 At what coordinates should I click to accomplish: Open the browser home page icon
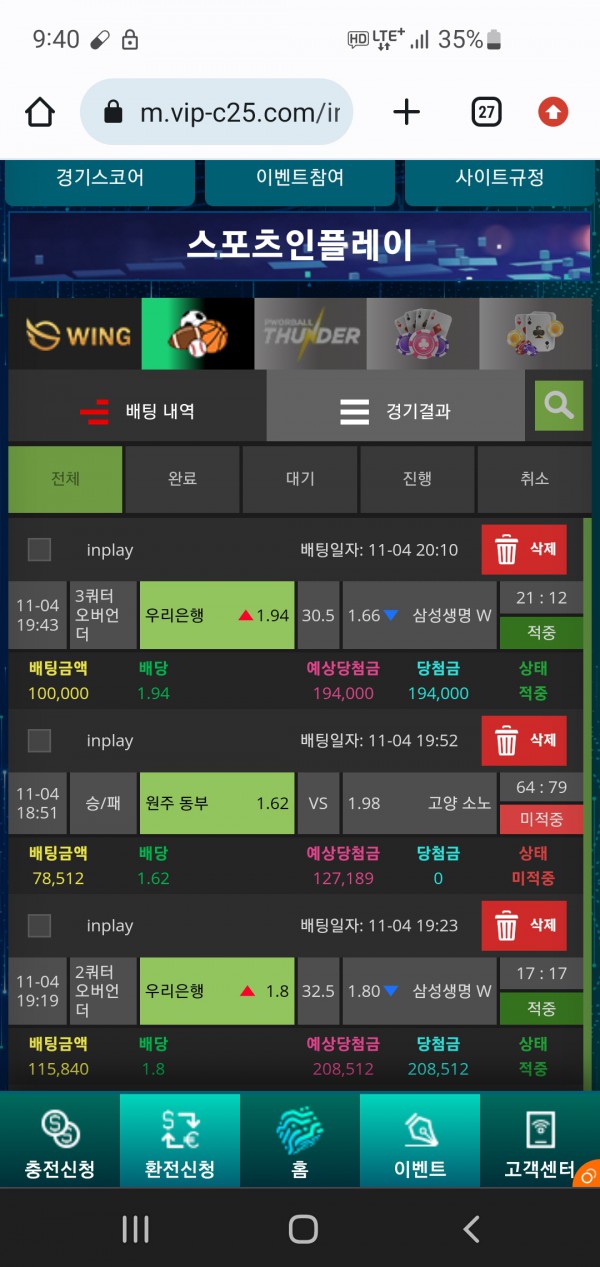(40, 112)
